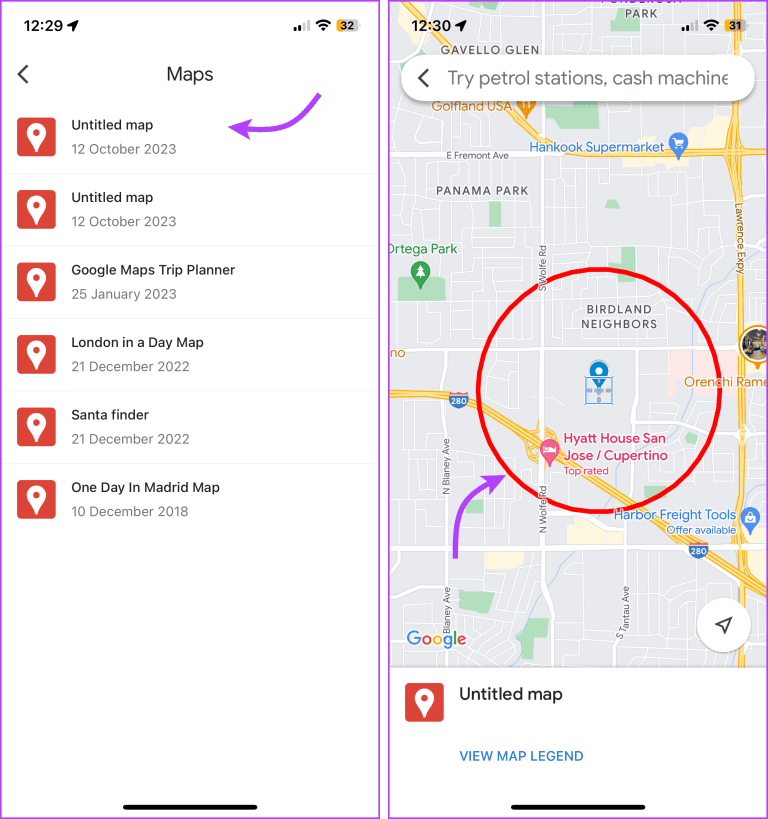Screen dimensions: 768x819
Task: Select the Harbor Freight Tools marker
Action: 750,520
